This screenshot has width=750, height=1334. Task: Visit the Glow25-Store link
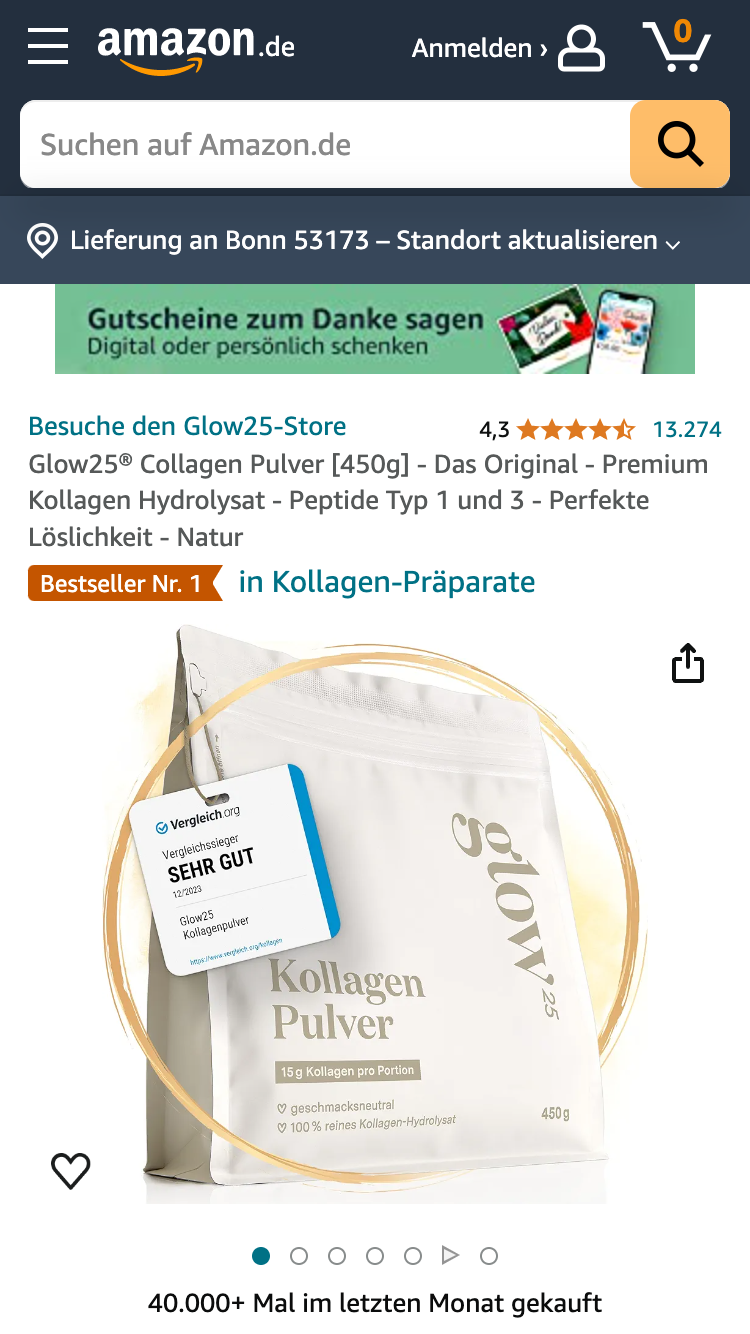tap(187, 426)
